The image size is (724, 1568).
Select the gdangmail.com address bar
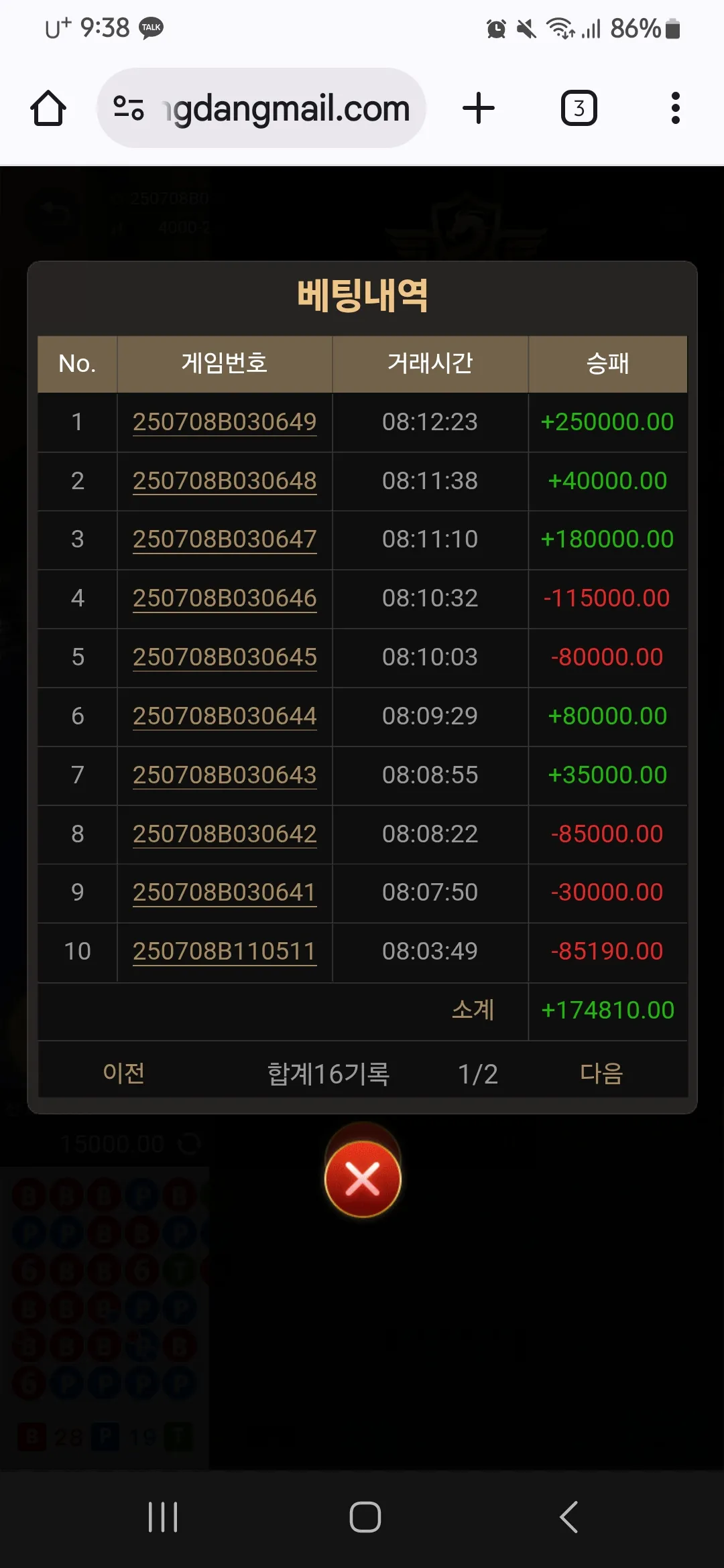click(x=261, y=108)
